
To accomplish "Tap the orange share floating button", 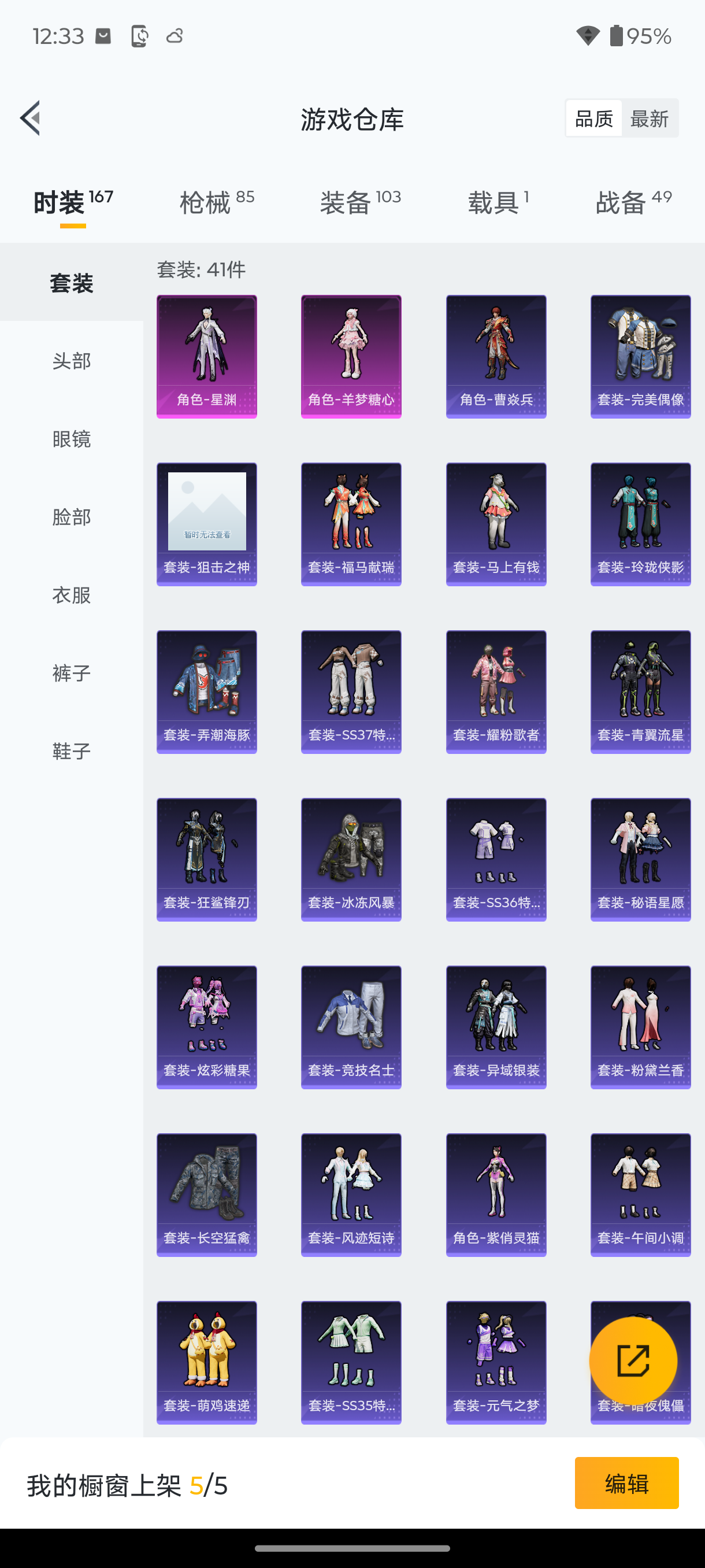I will [x=633, y=1361].
